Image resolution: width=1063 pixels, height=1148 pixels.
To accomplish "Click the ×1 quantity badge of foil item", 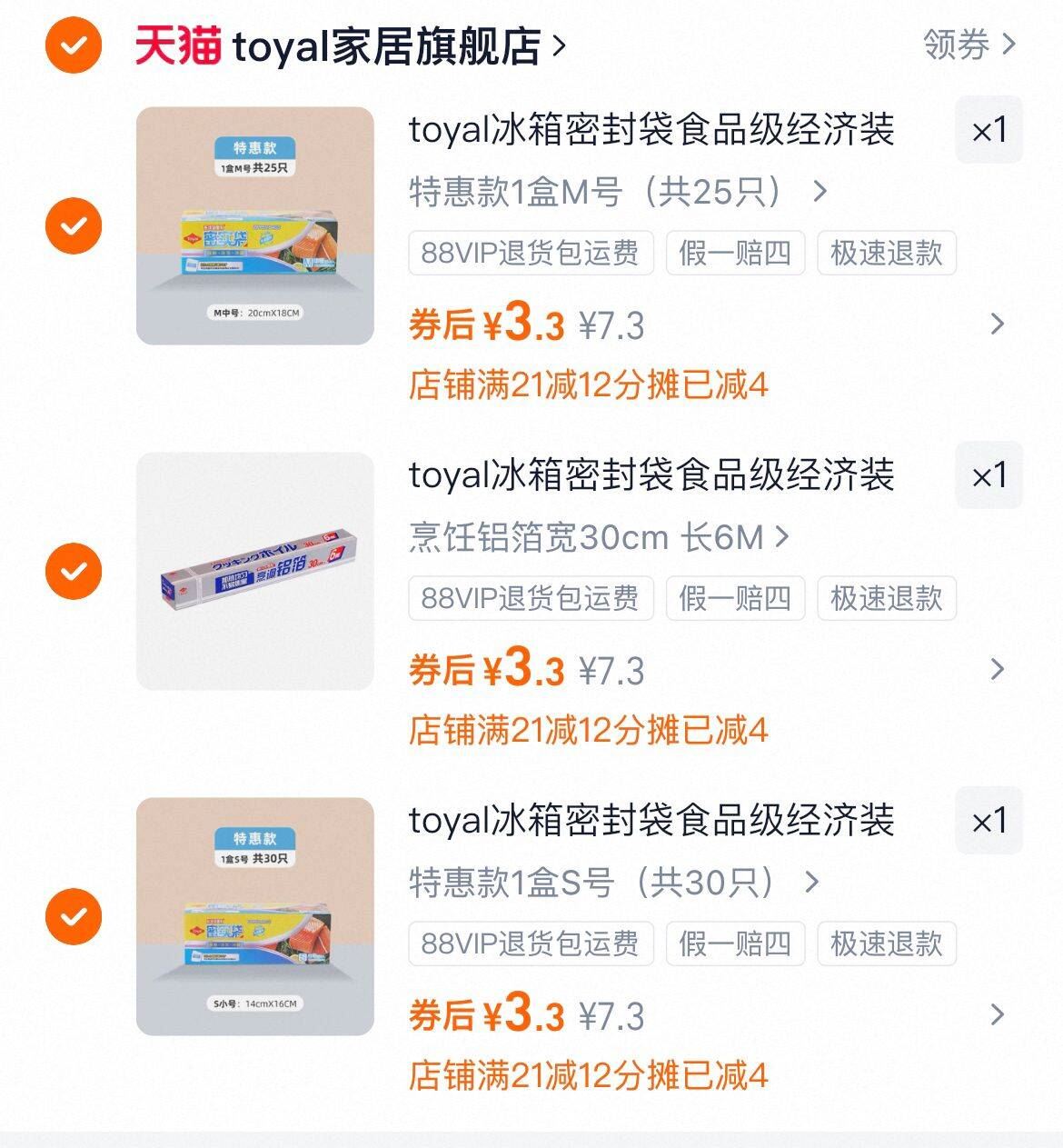I will [989, 474].
